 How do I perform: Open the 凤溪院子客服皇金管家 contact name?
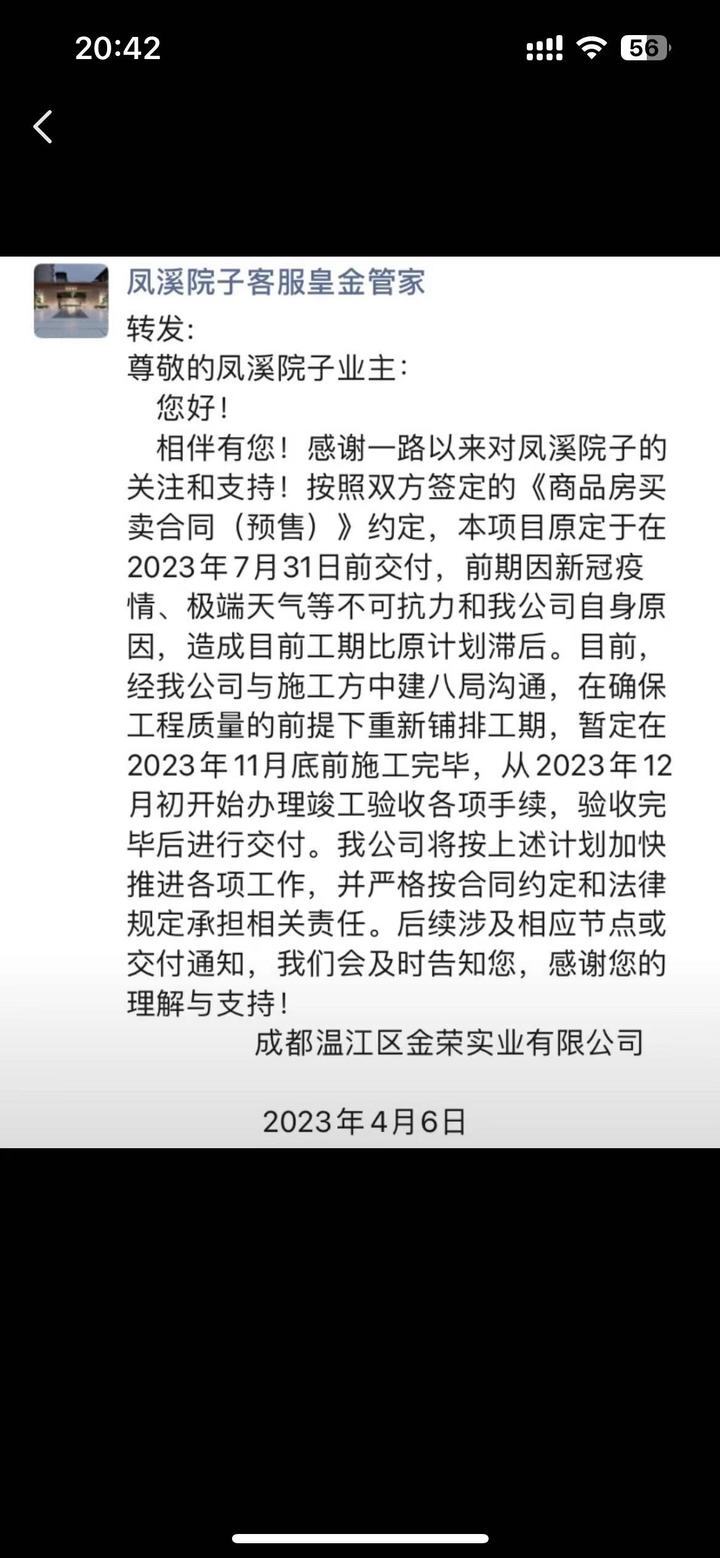(x=276, y=283)
